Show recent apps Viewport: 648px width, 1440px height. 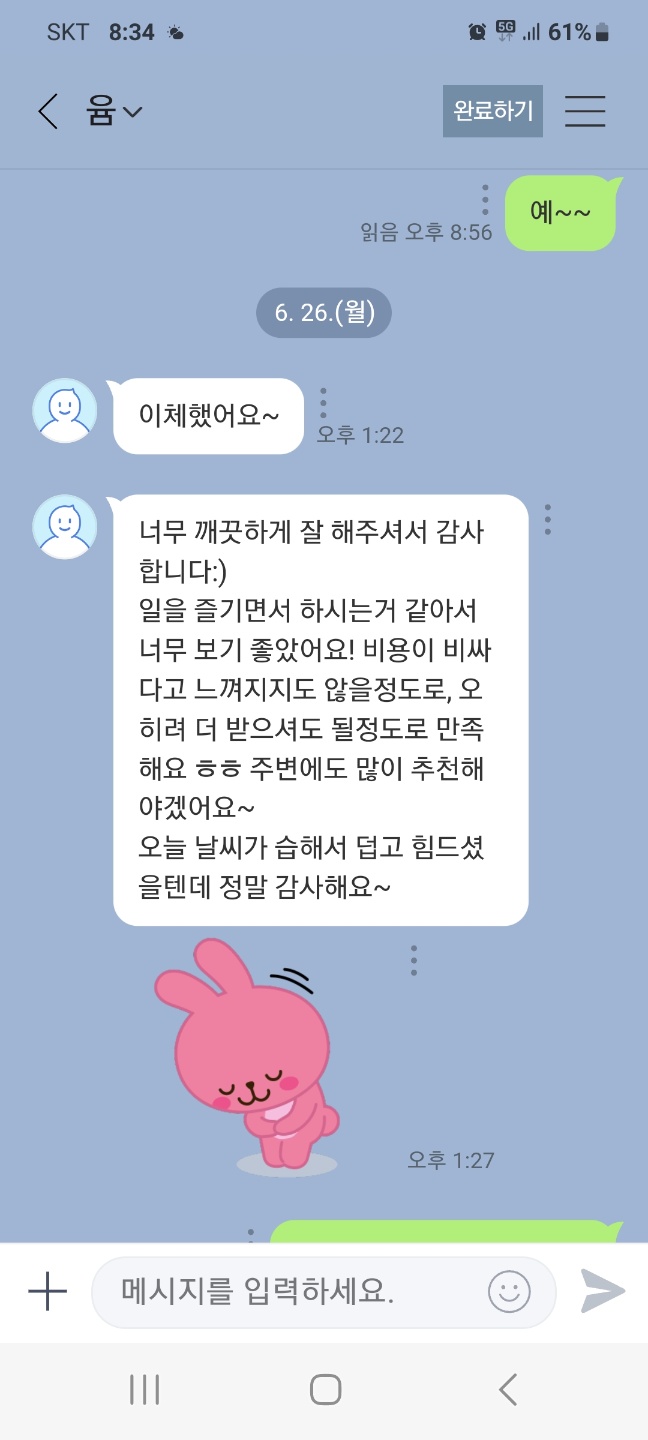click(x=145, y=1389)
